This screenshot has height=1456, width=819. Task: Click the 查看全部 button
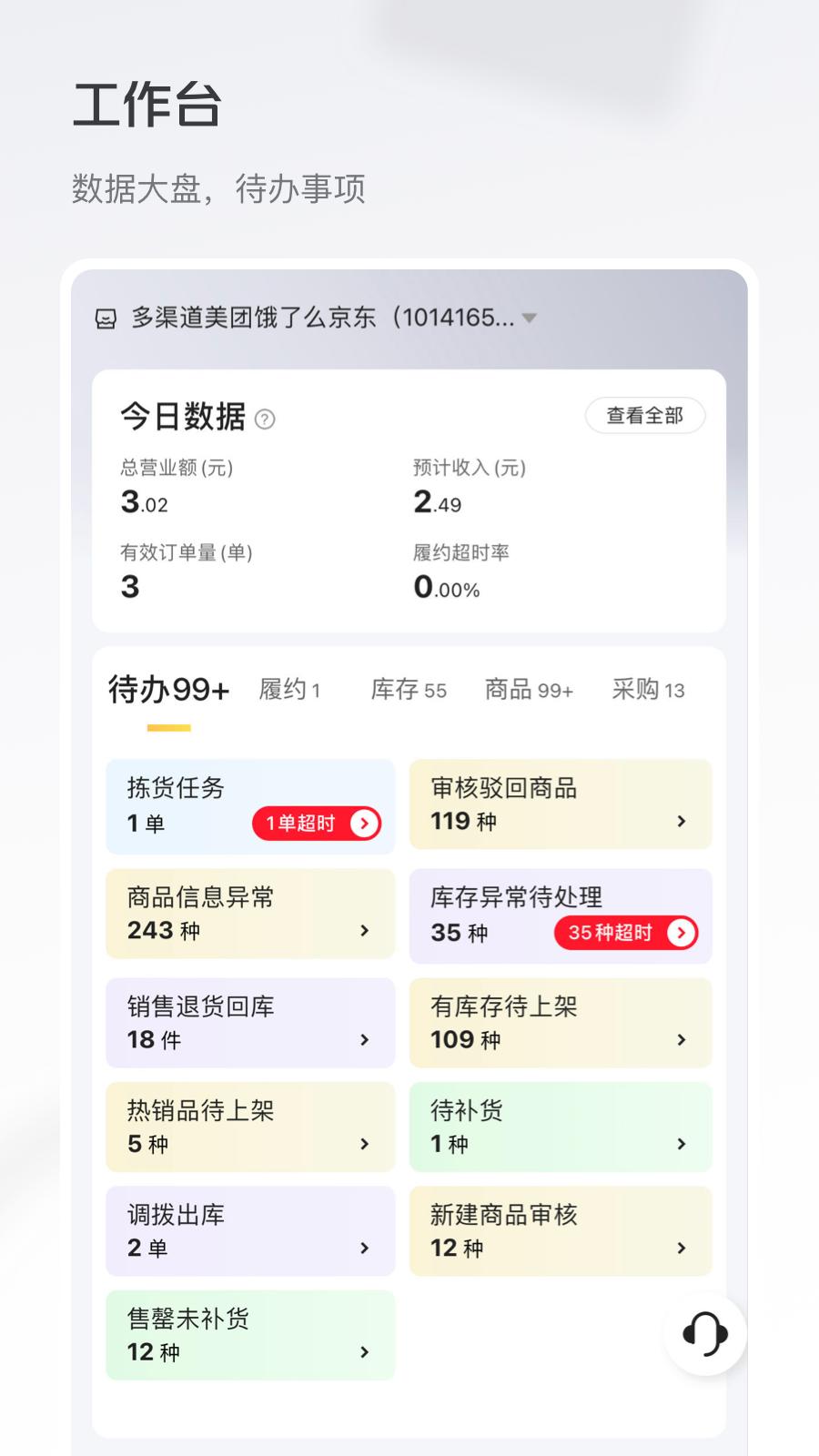click(x=645, y=416)
